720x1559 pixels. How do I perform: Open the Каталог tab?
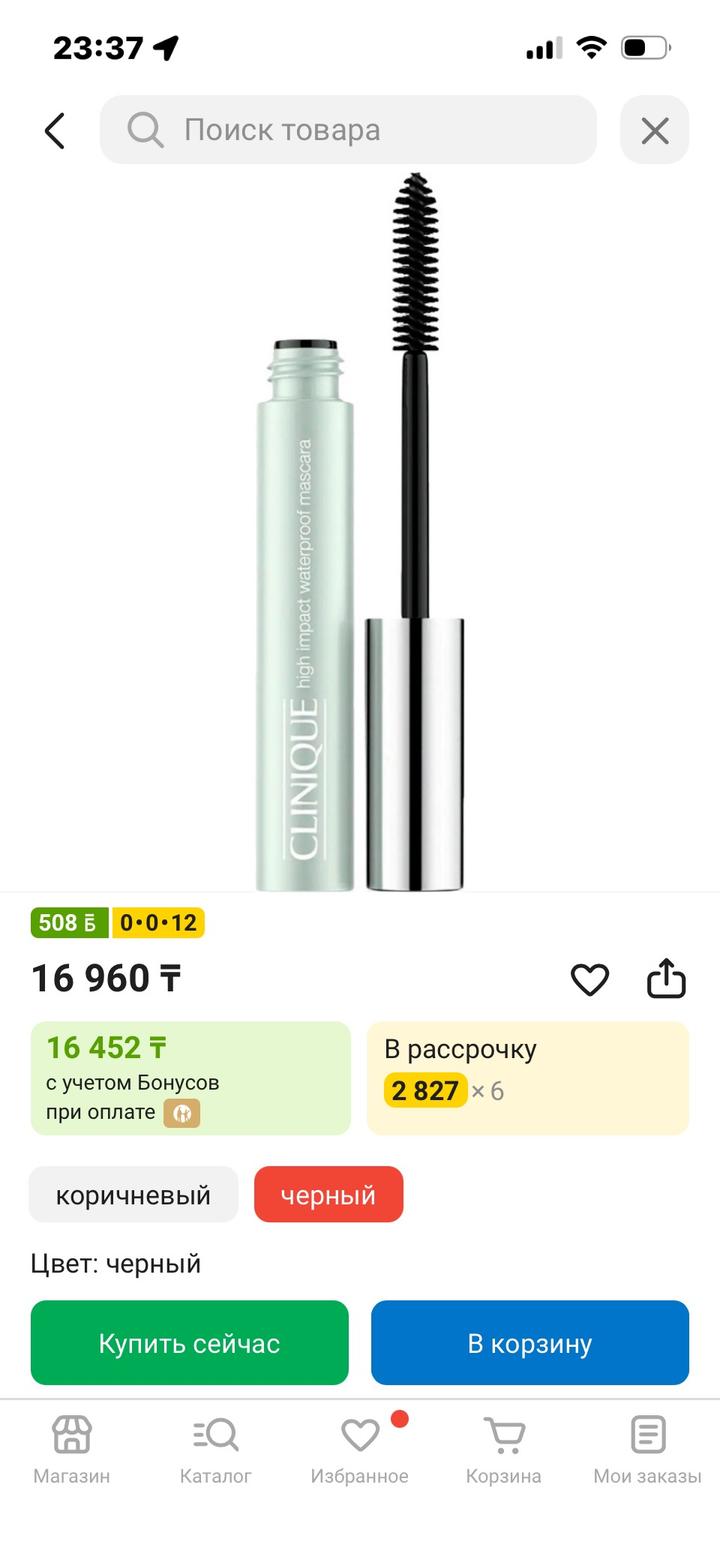click(x=215, y=1449)
